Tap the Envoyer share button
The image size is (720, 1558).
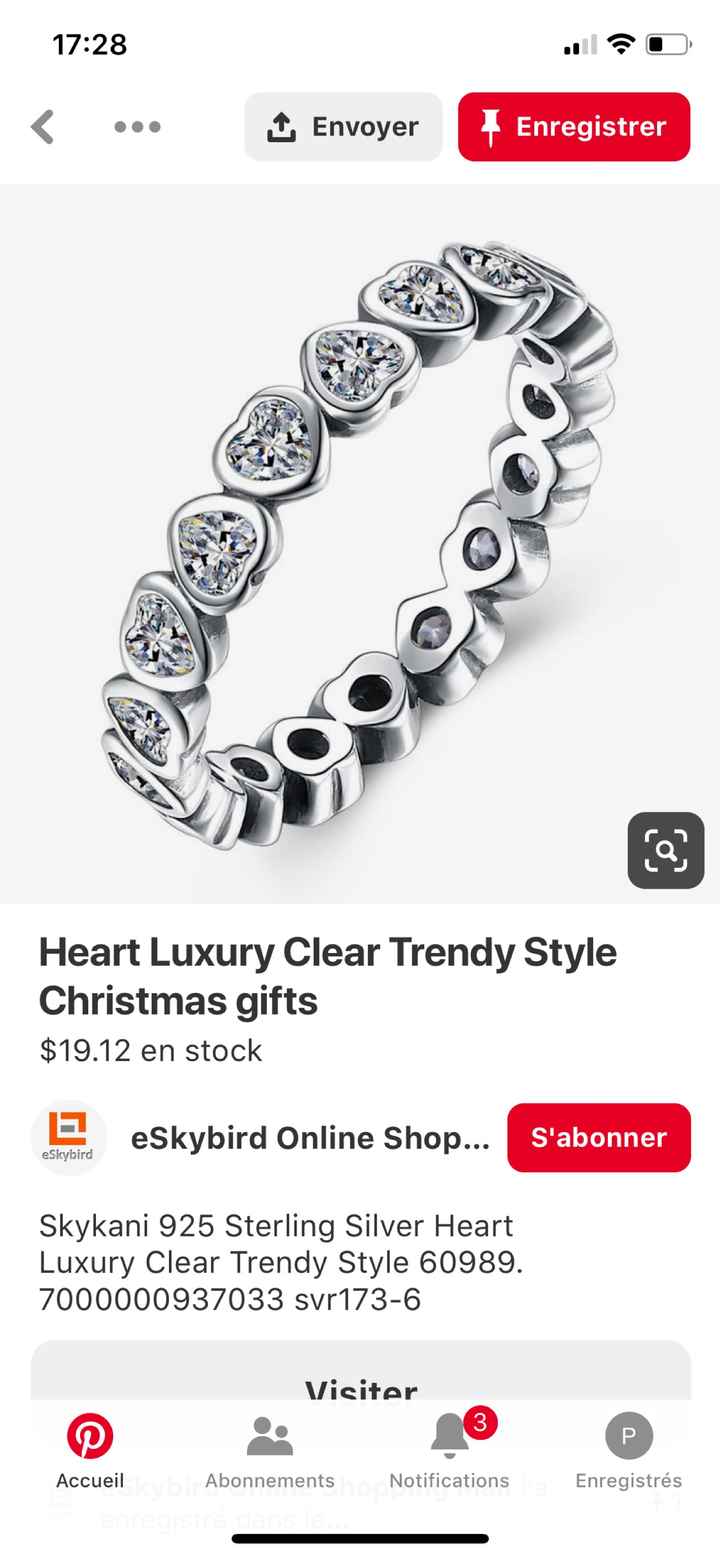coord(343,127)
